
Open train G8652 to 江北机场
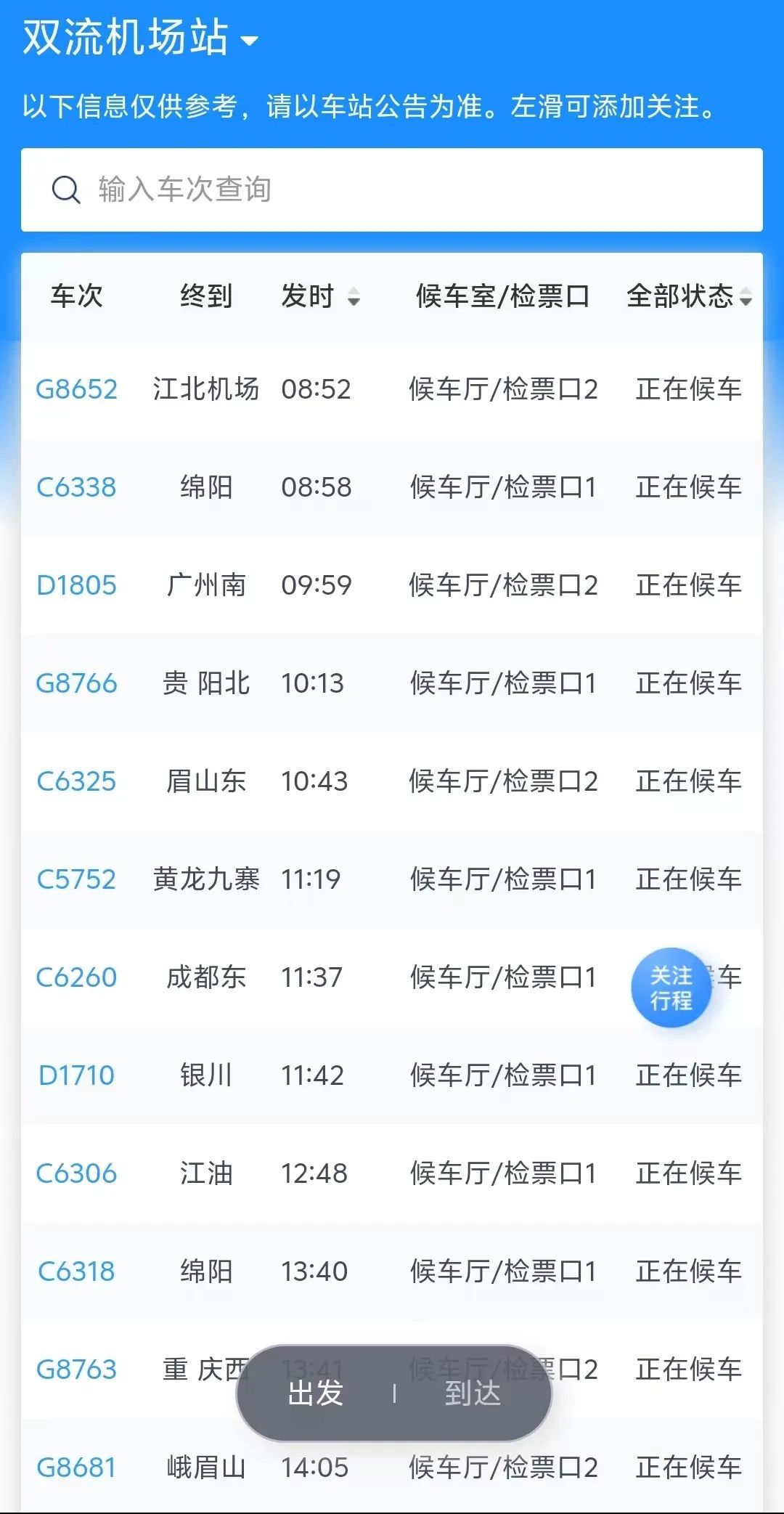pyautogui.click(x=77, y=389)
